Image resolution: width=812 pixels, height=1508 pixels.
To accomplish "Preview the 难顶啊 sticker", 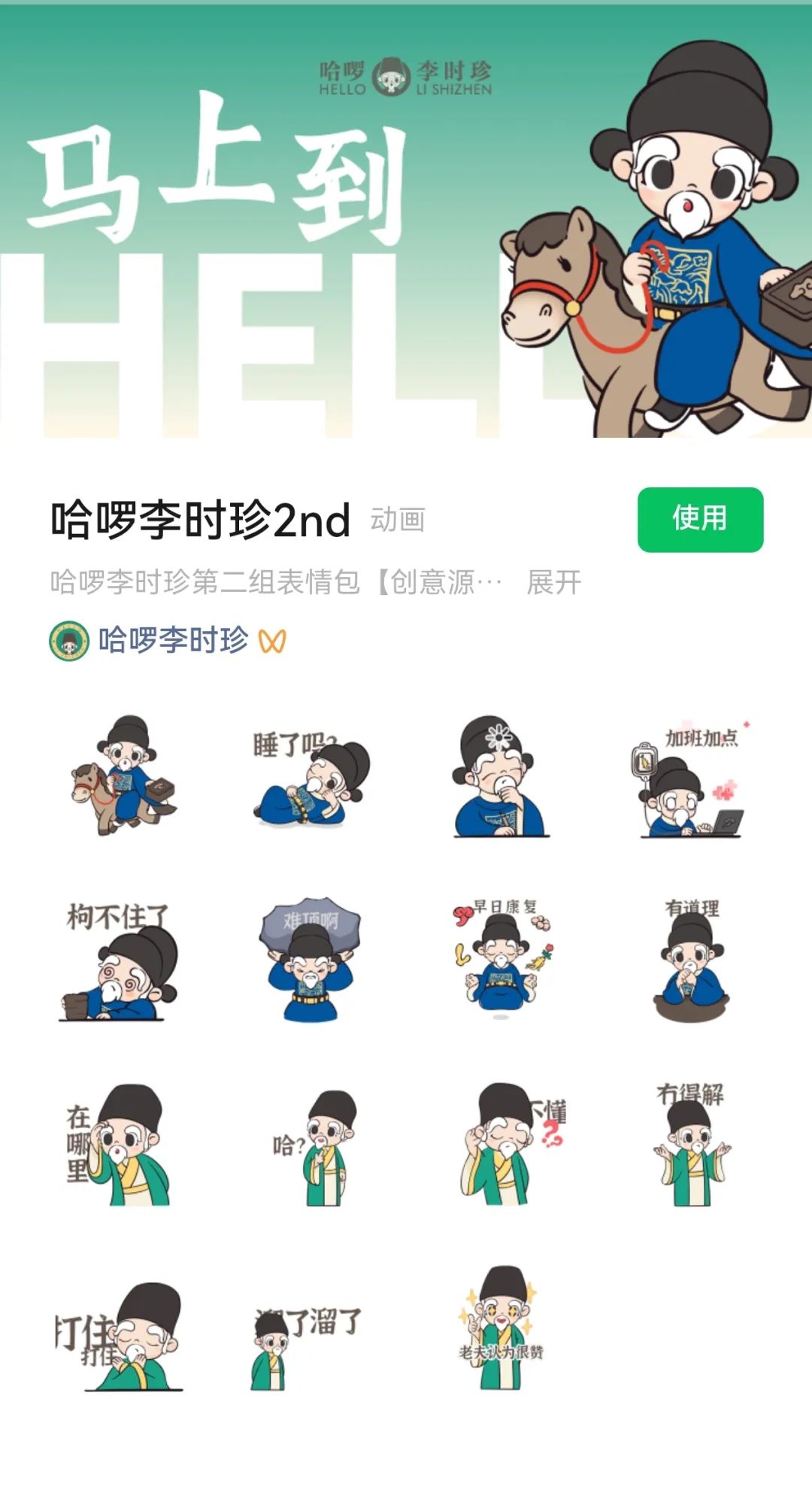I will click(x=311, y=959).
